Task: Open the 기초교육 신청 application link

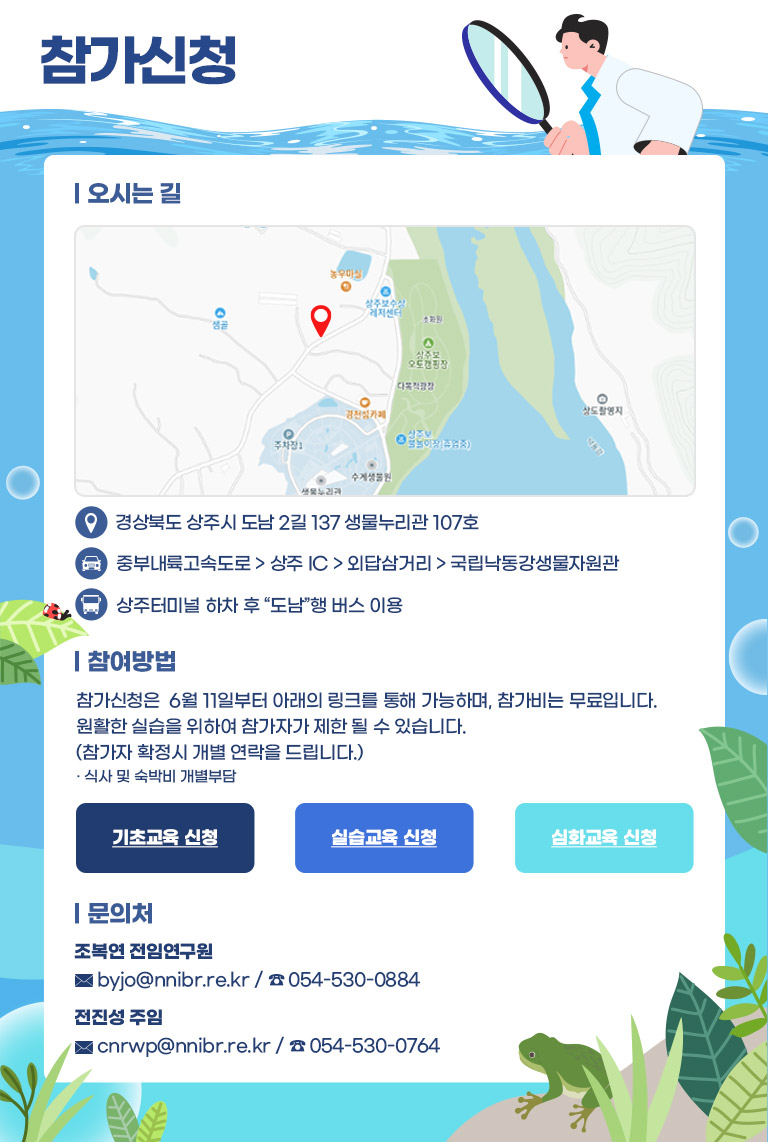Action: 165,838
